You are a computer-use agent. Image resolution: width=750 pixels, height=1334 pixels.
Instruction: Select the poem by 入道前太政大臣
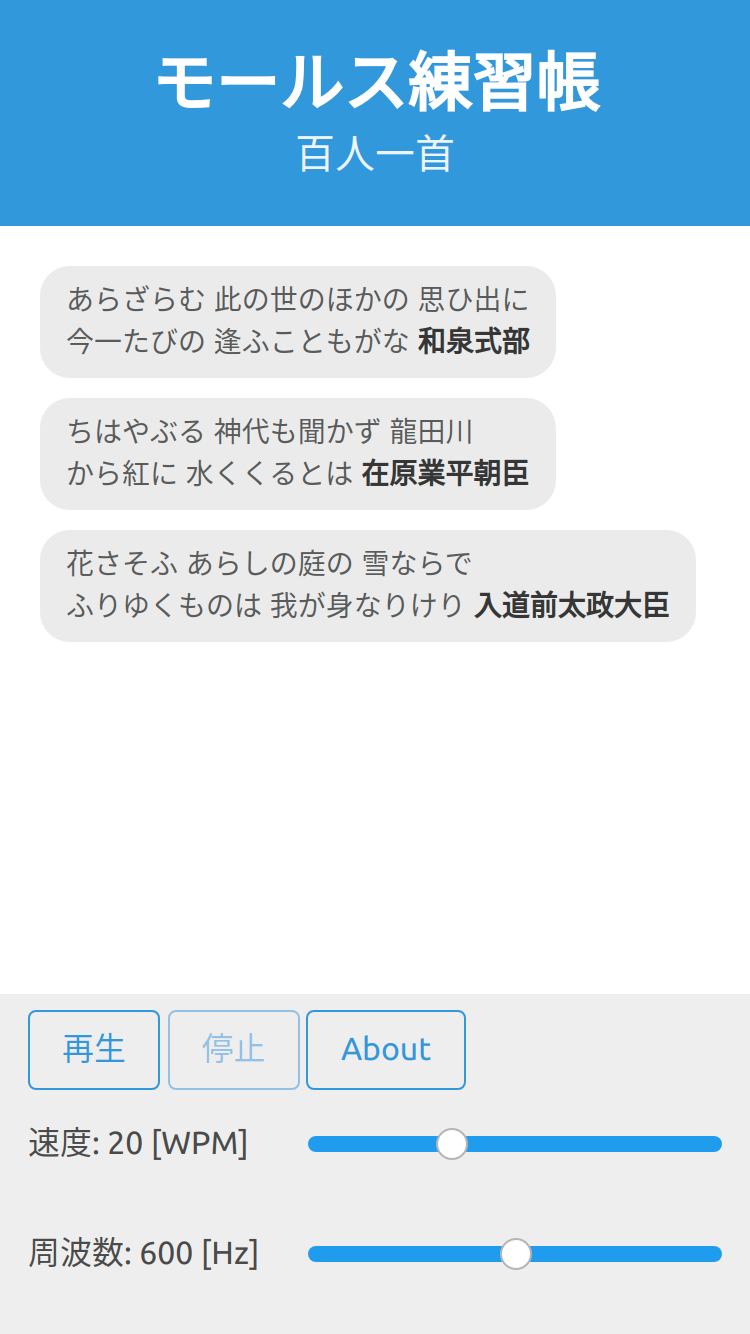368,586
